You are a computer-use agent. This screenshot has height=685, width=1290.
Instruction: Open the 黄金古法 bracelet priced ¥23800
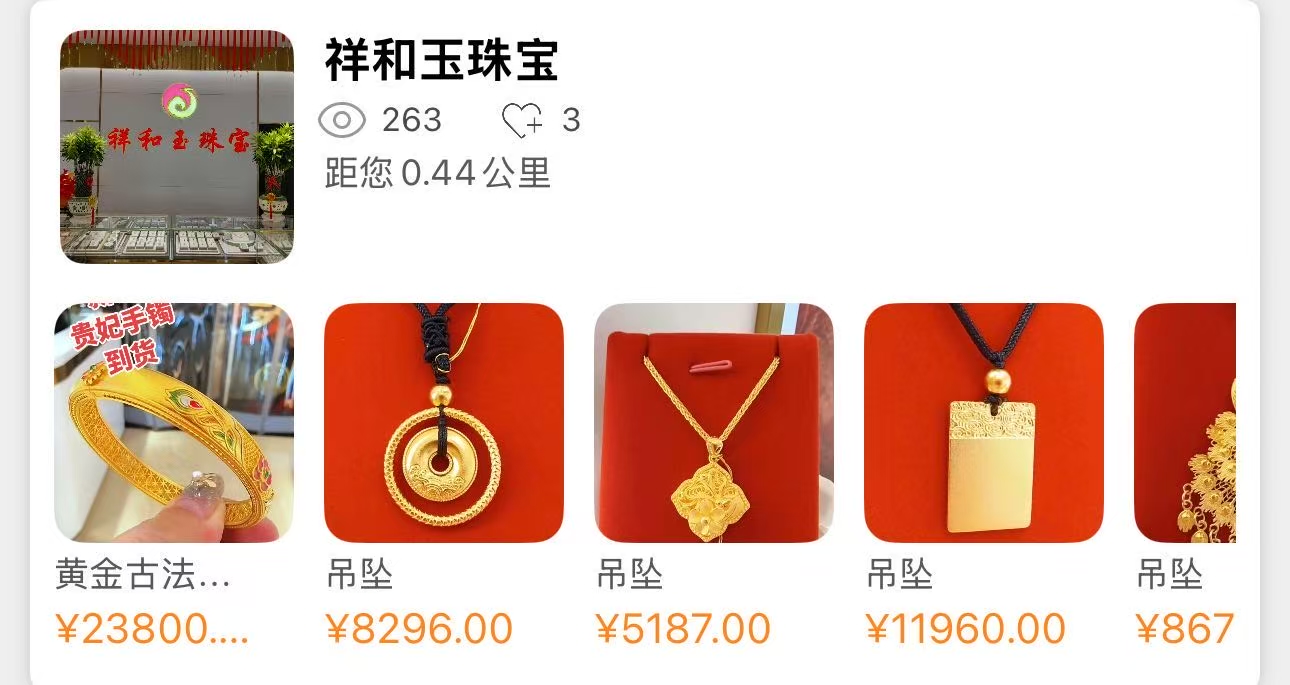click(174, 423)
